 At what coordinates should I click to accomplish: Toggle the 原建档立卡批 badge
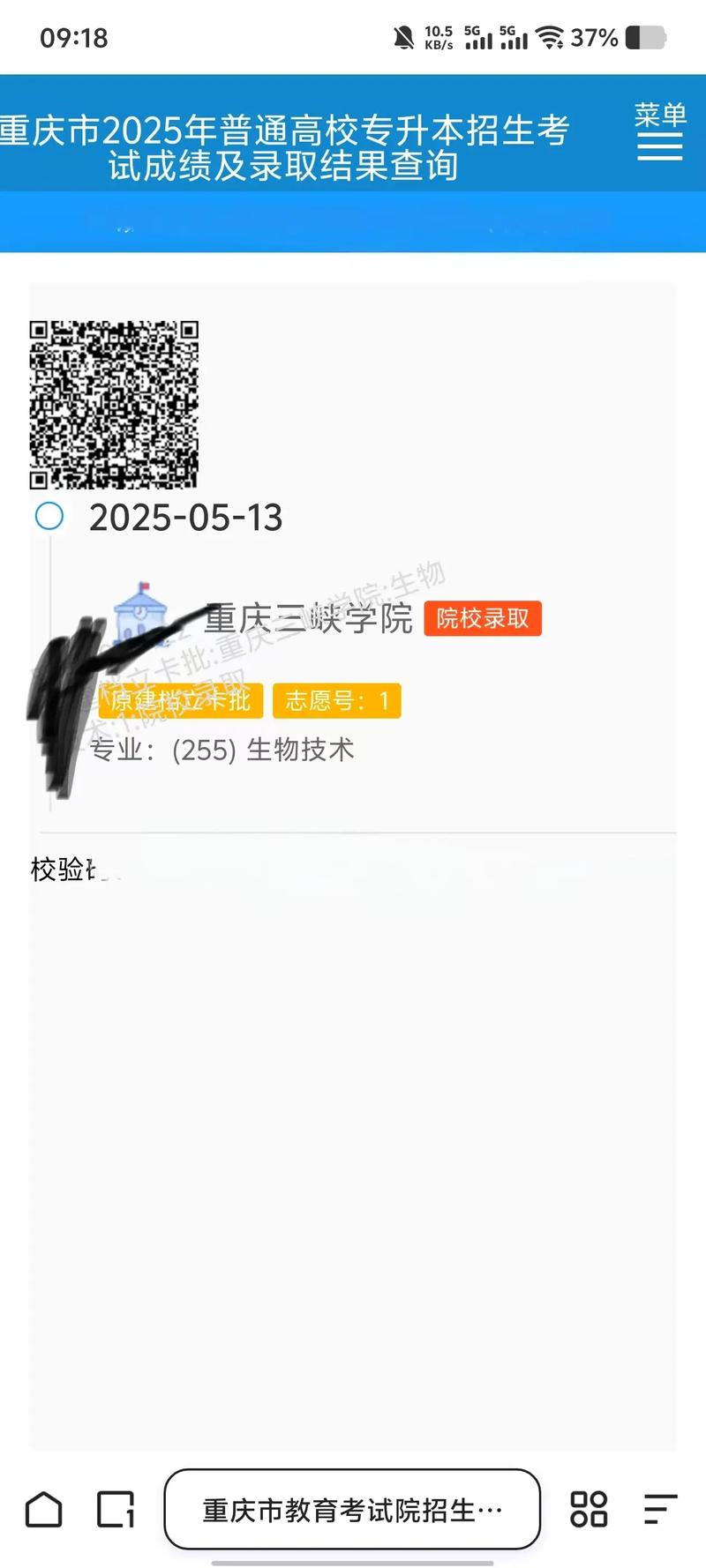(x=180, y=700)
